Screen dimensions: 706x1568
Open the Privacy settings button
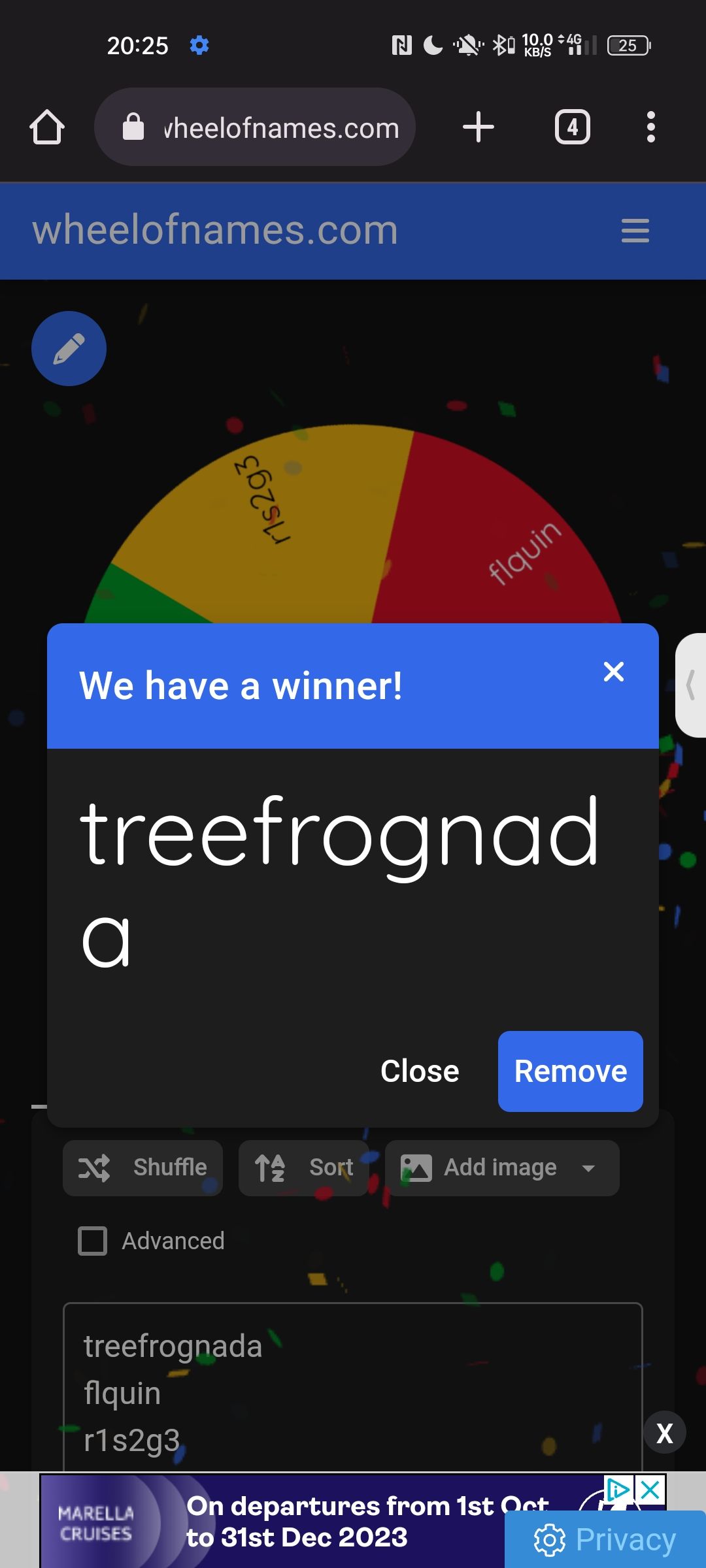(605, 1540)
